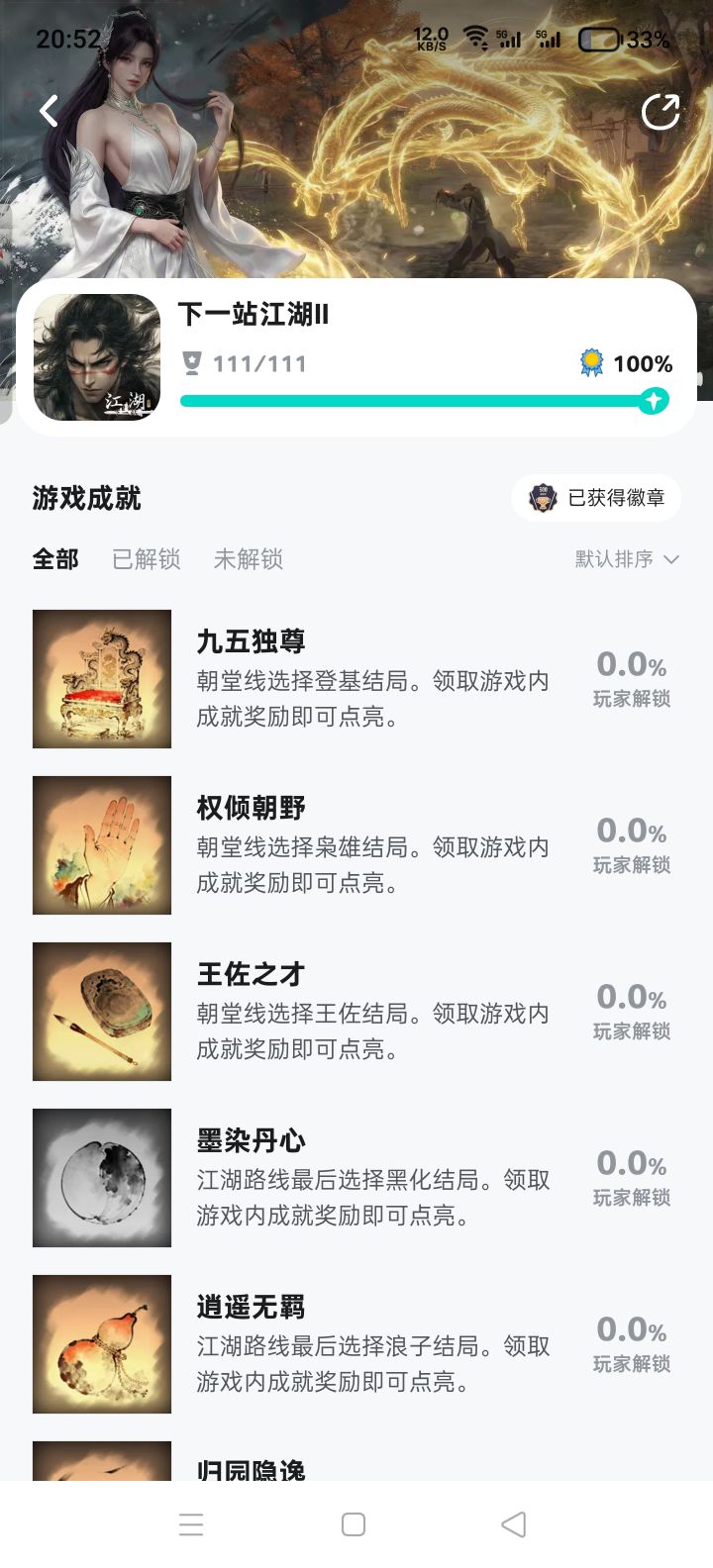This screenshot has width=713, height=1568.
Task: Tap the 九五独尊 throne achievement icon
Action: [101, 678]
